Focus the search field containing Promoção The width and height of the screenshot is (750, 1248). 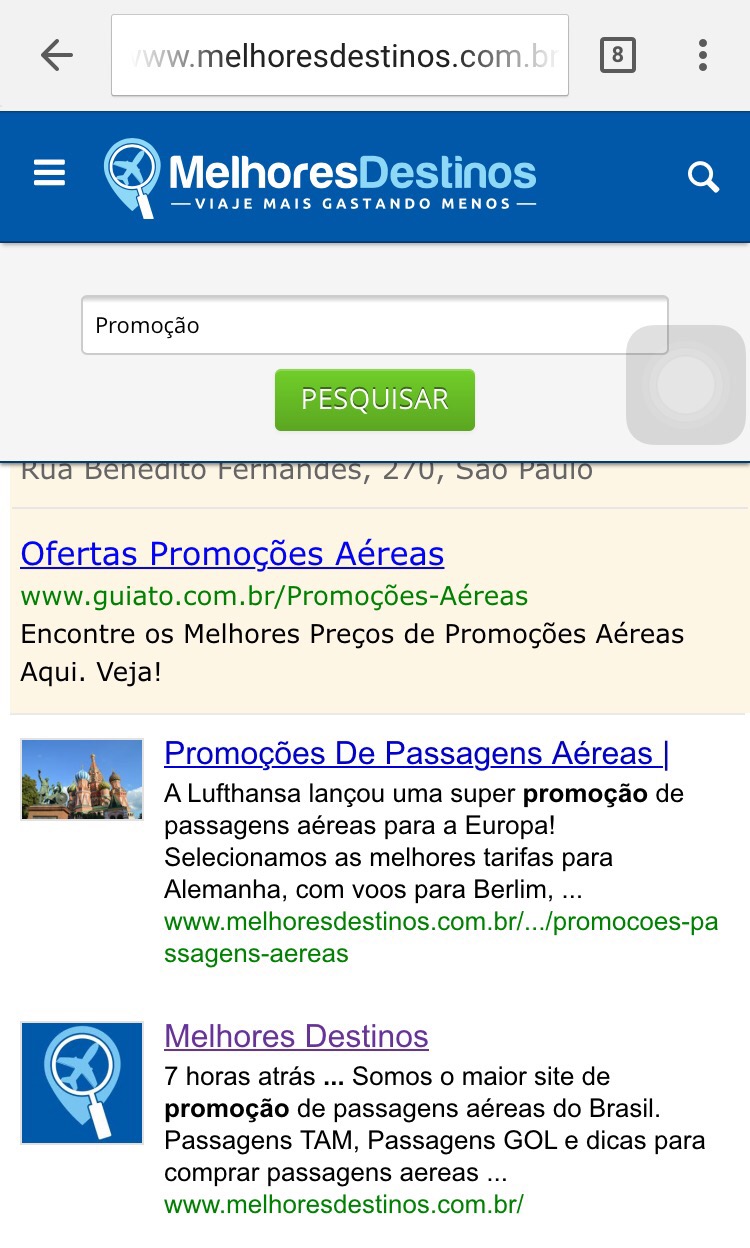pyautogui.click(x=374, y=325)
